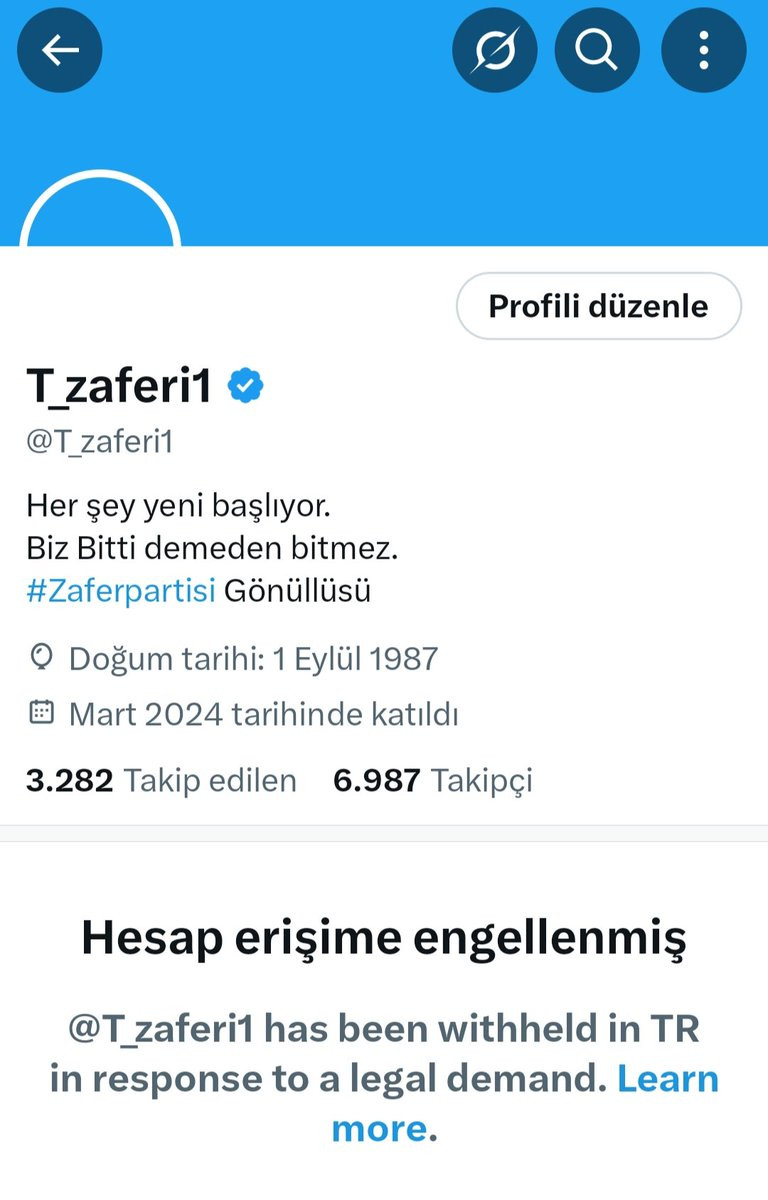The width and height of the screenshot is (768, 1200).
Task: Open the three-dot overflow menu
Action: pyautogui.click(x=704, y=51)
